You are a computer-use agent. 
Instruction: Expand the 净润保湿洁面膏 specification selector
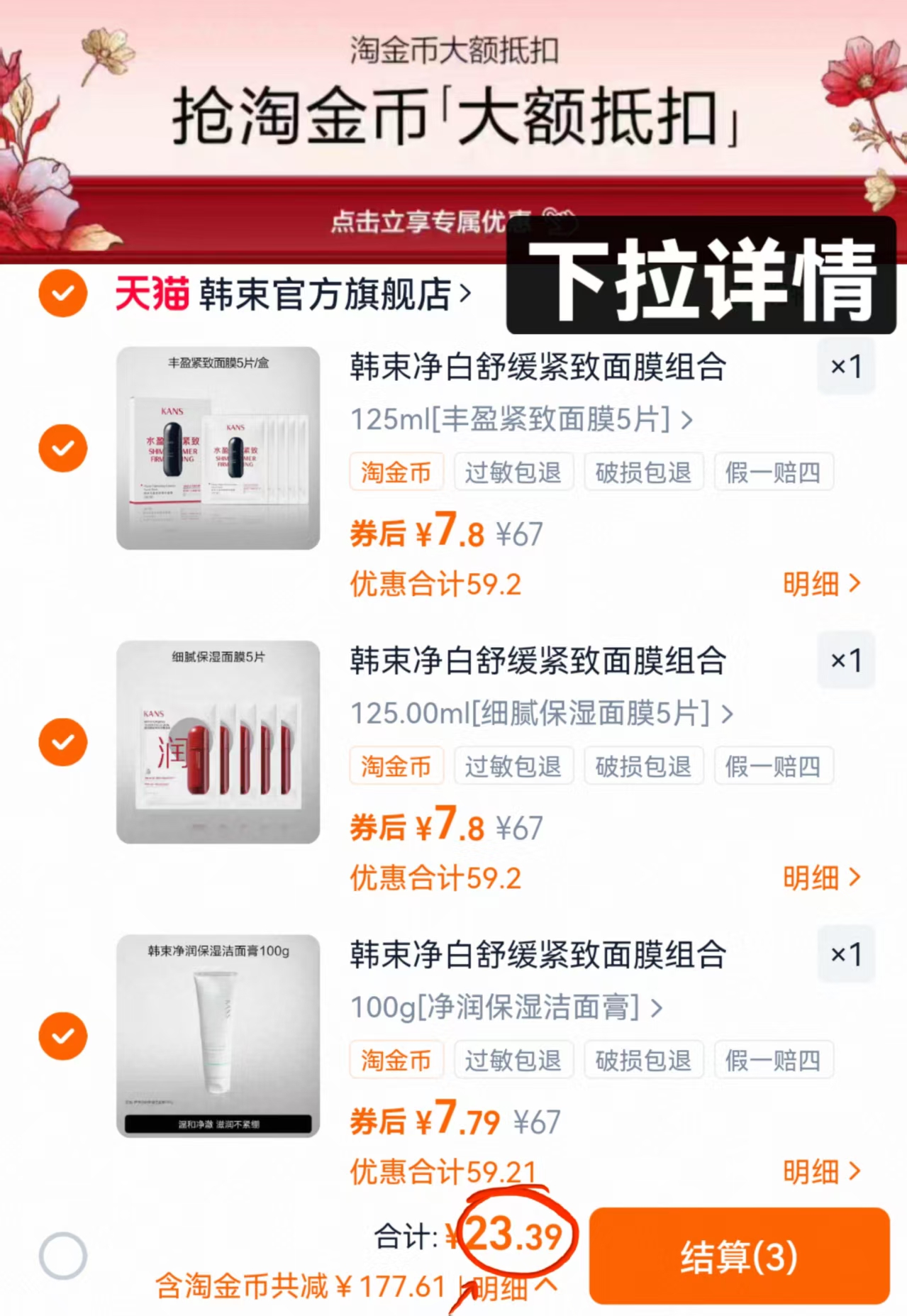pyautogui.click(x=504, y=1008)
